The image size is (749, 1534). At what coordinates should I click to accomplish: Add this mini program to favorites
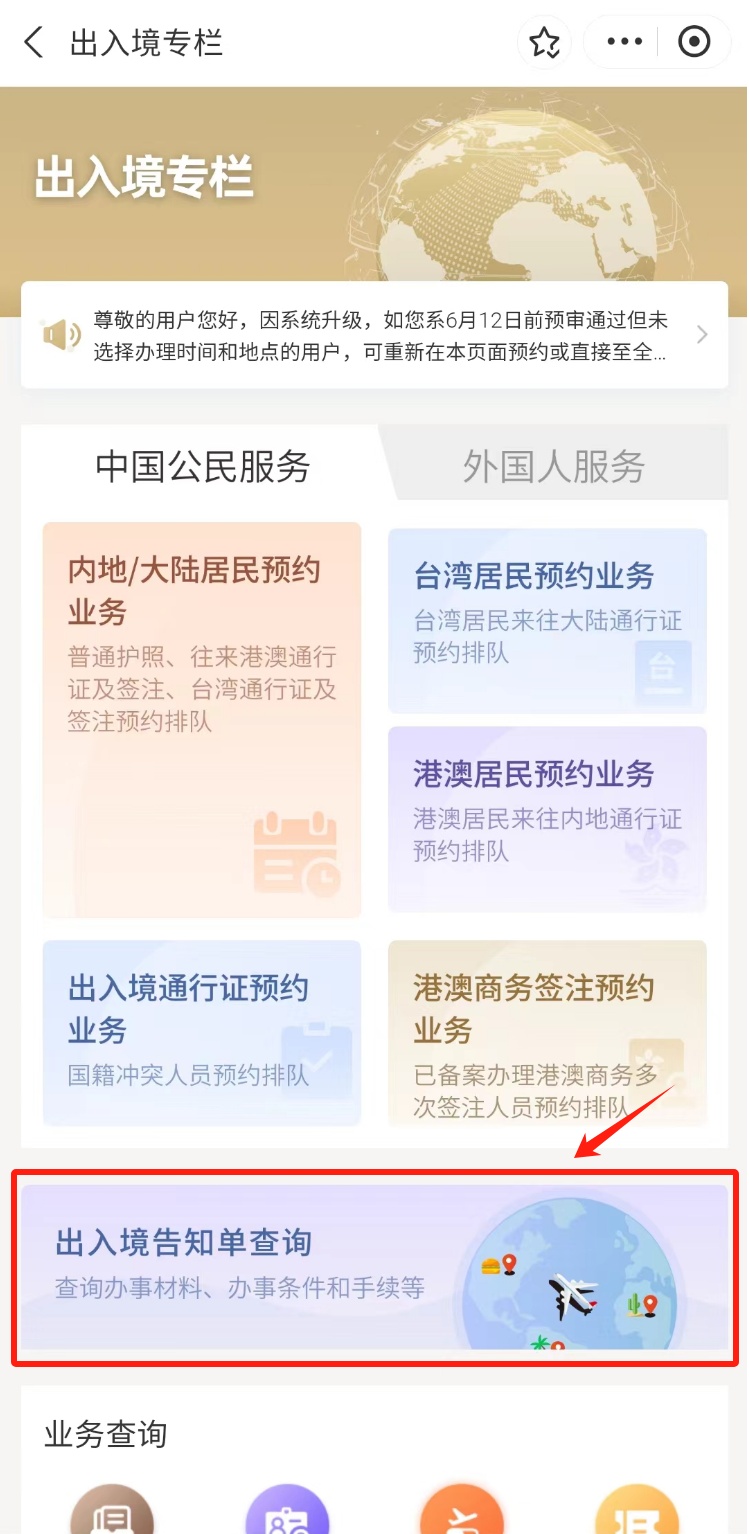[x=544, y=43]
